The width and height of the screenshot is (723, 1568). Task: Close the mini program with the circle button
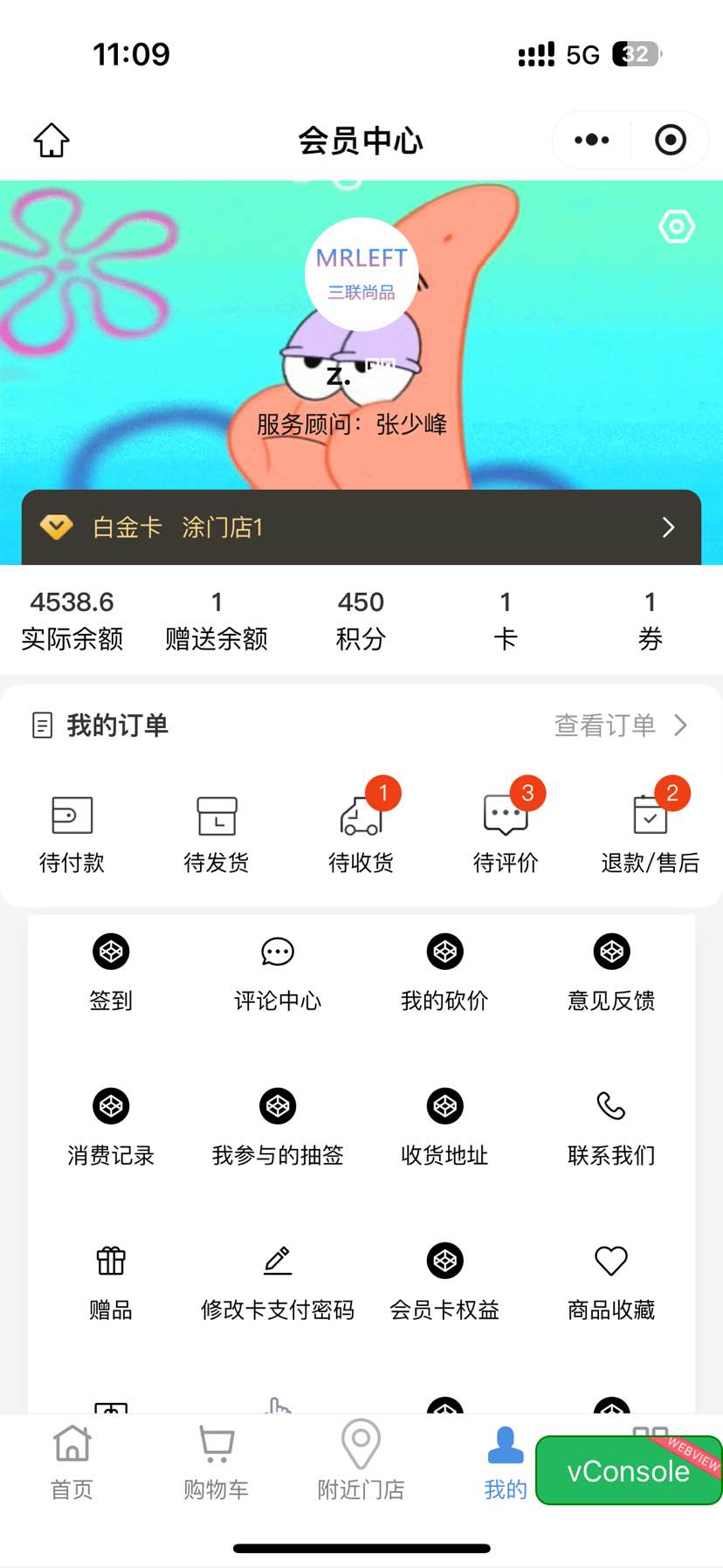point(670,140)
